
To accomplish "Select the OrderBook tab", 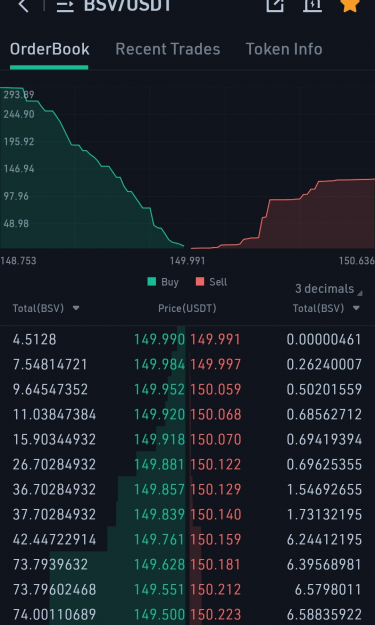I will point(49,49).
